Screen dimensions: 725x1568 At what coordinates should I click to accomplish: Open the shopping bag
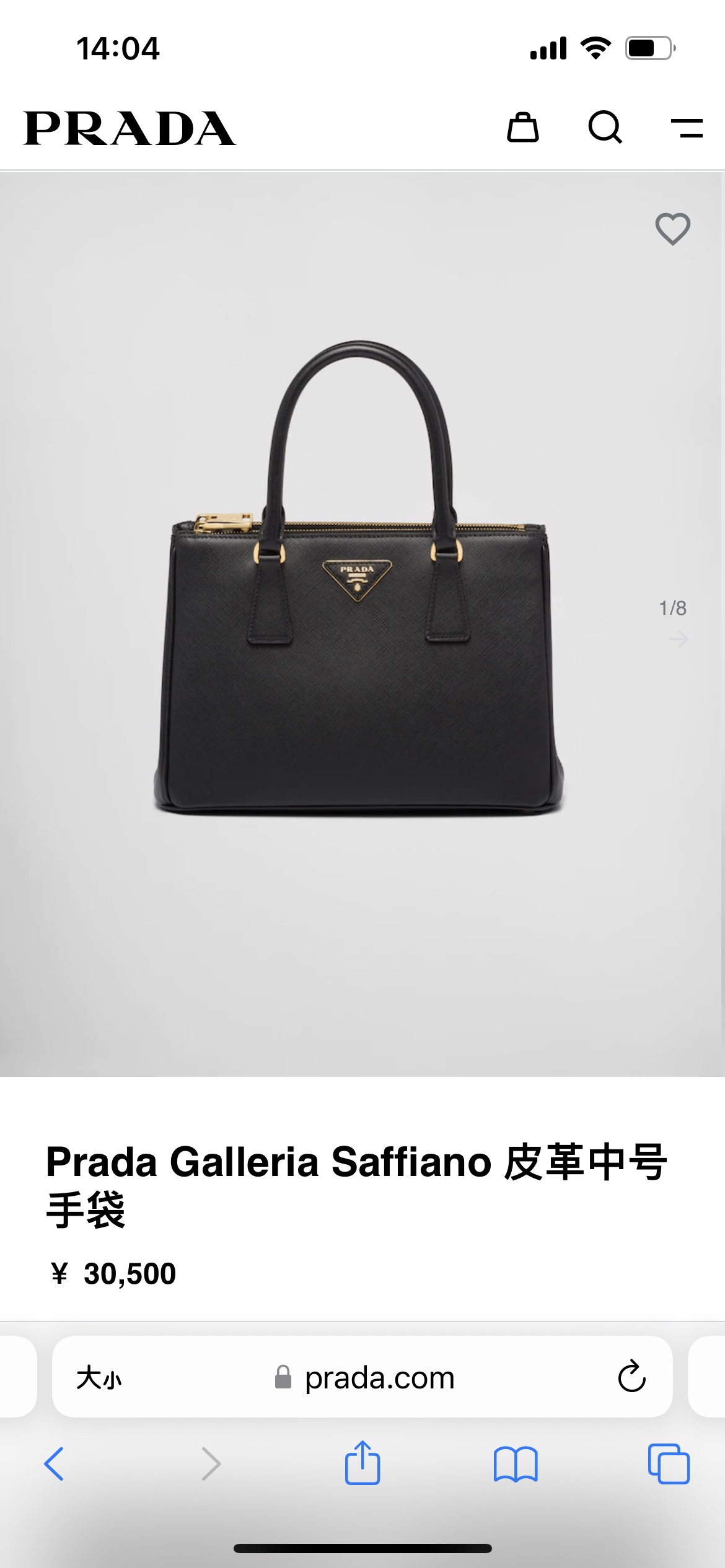click(x=522, y=128)
